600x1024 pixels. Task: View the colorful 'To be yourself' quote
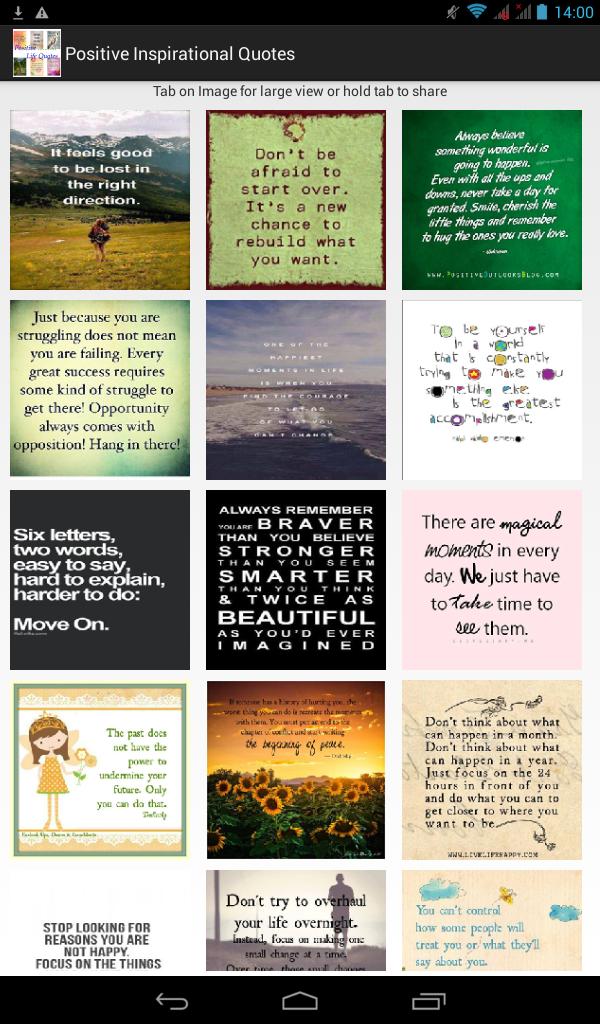(x=492, y=389)
